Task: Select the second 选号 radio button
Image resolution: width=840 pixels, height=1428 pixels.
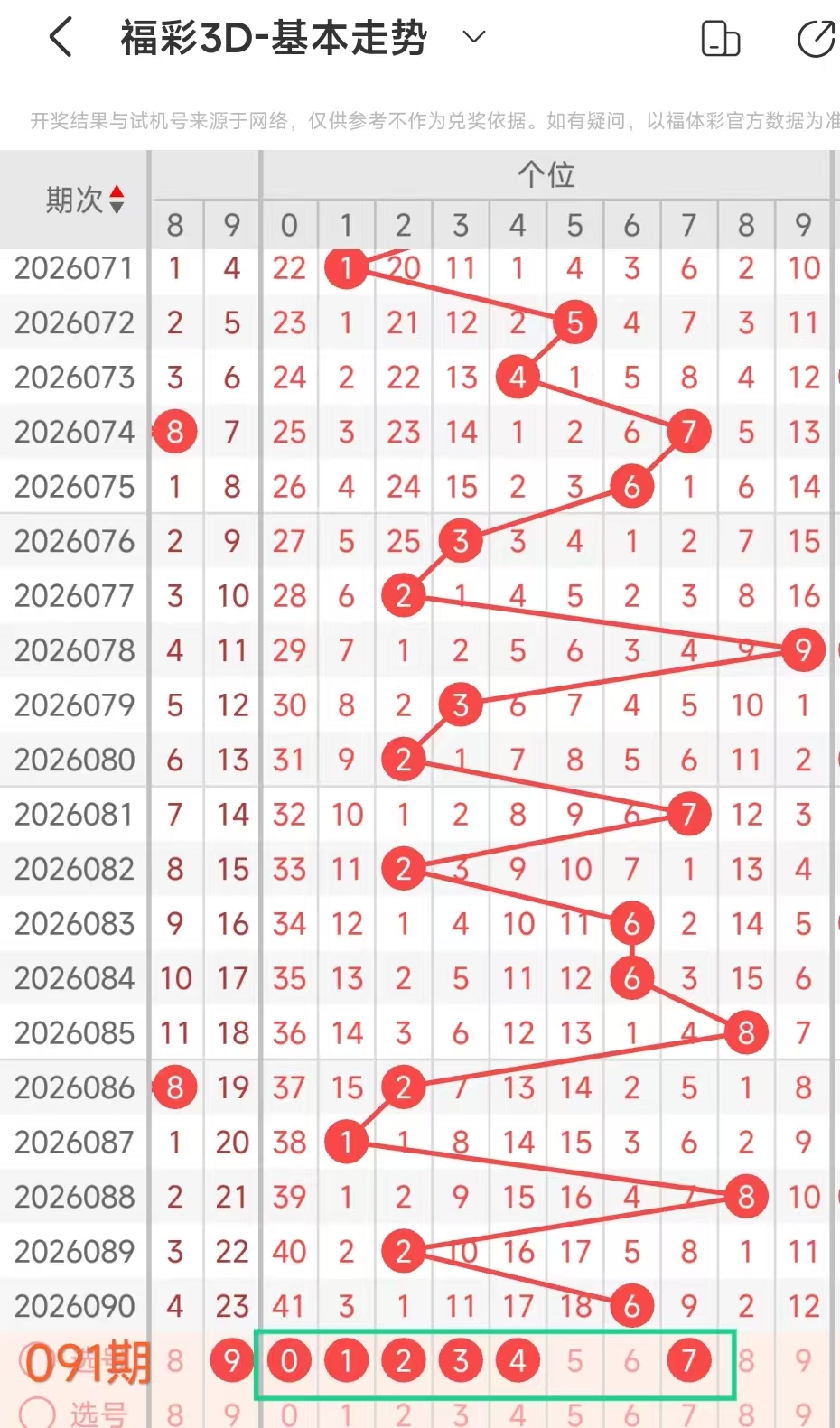Action: tap(37, 1413)
